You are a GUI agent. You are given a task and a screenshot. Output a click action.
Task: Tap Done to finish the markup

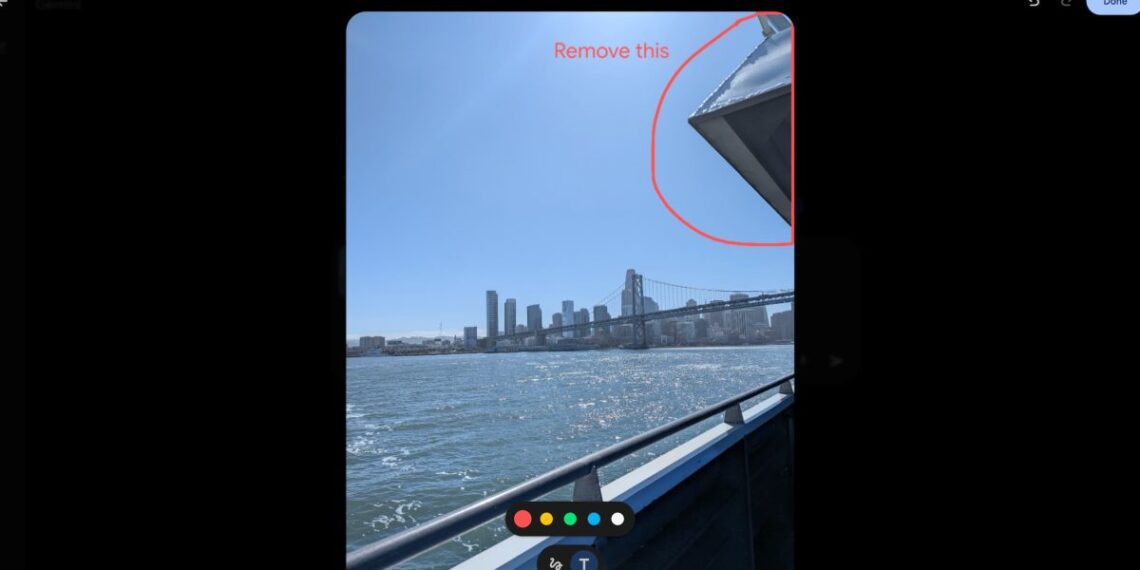(x=1113, y=4)
